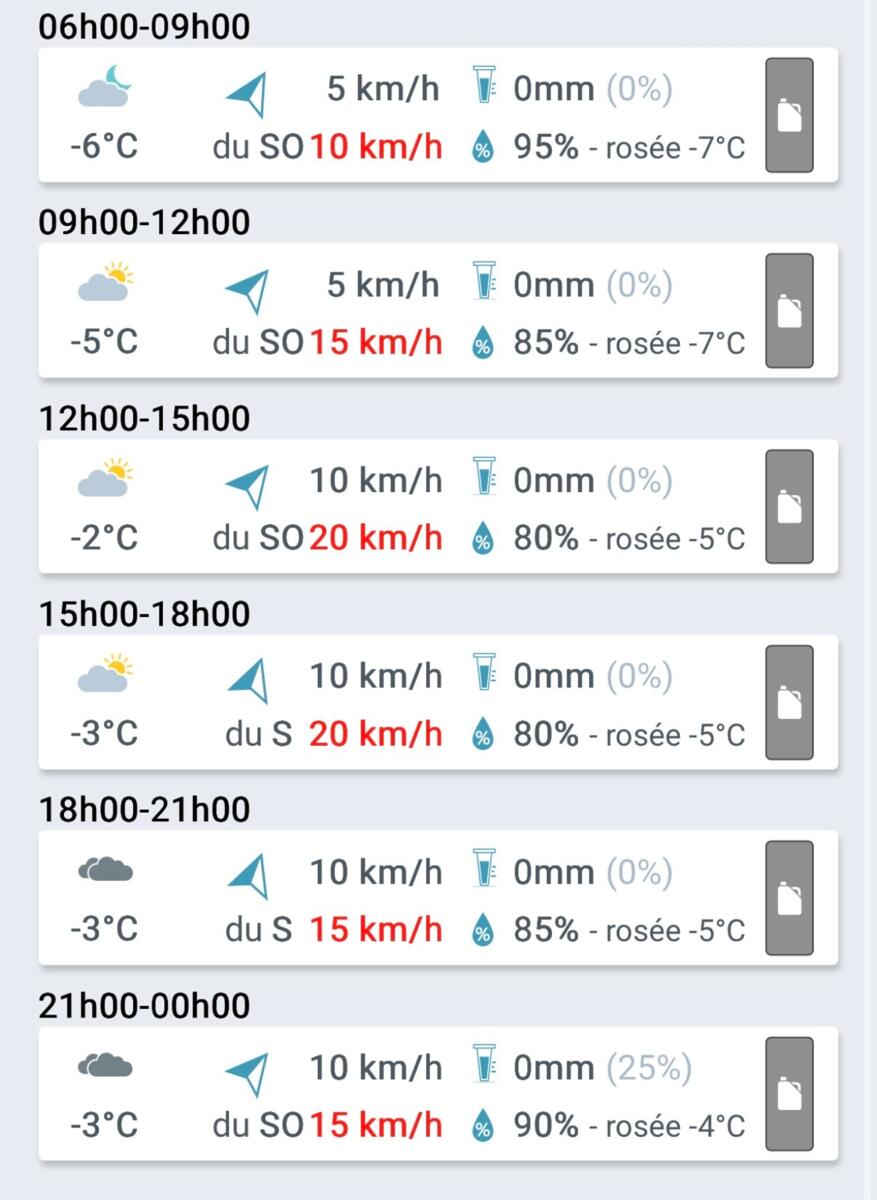Select the canister button in the 15h00-18h00 card

tap(789, 702)
